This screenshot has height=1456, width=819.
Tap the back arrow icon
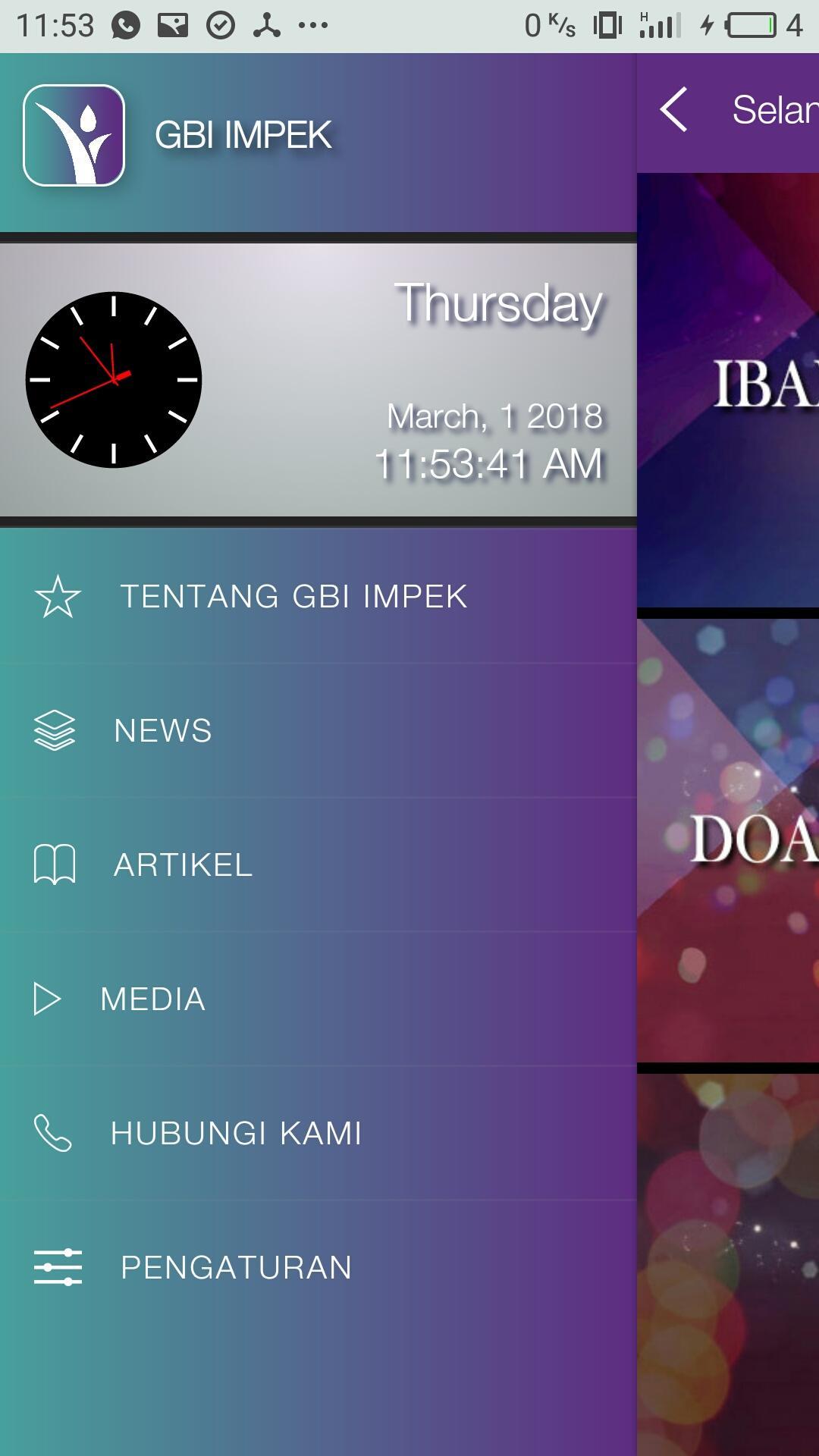click(x=674, y=110)
